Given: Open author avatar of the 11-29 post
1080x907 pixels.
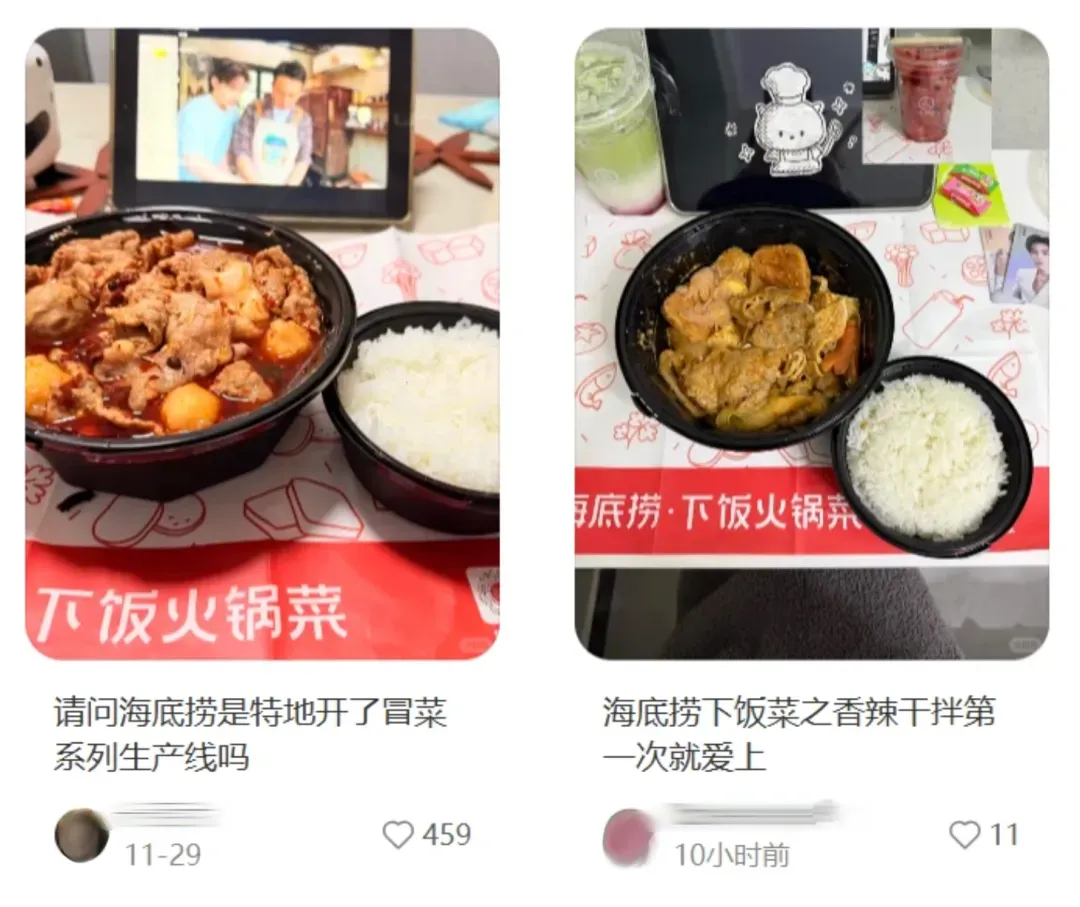Looking at the screenshot, I should [x=82, y=835].
